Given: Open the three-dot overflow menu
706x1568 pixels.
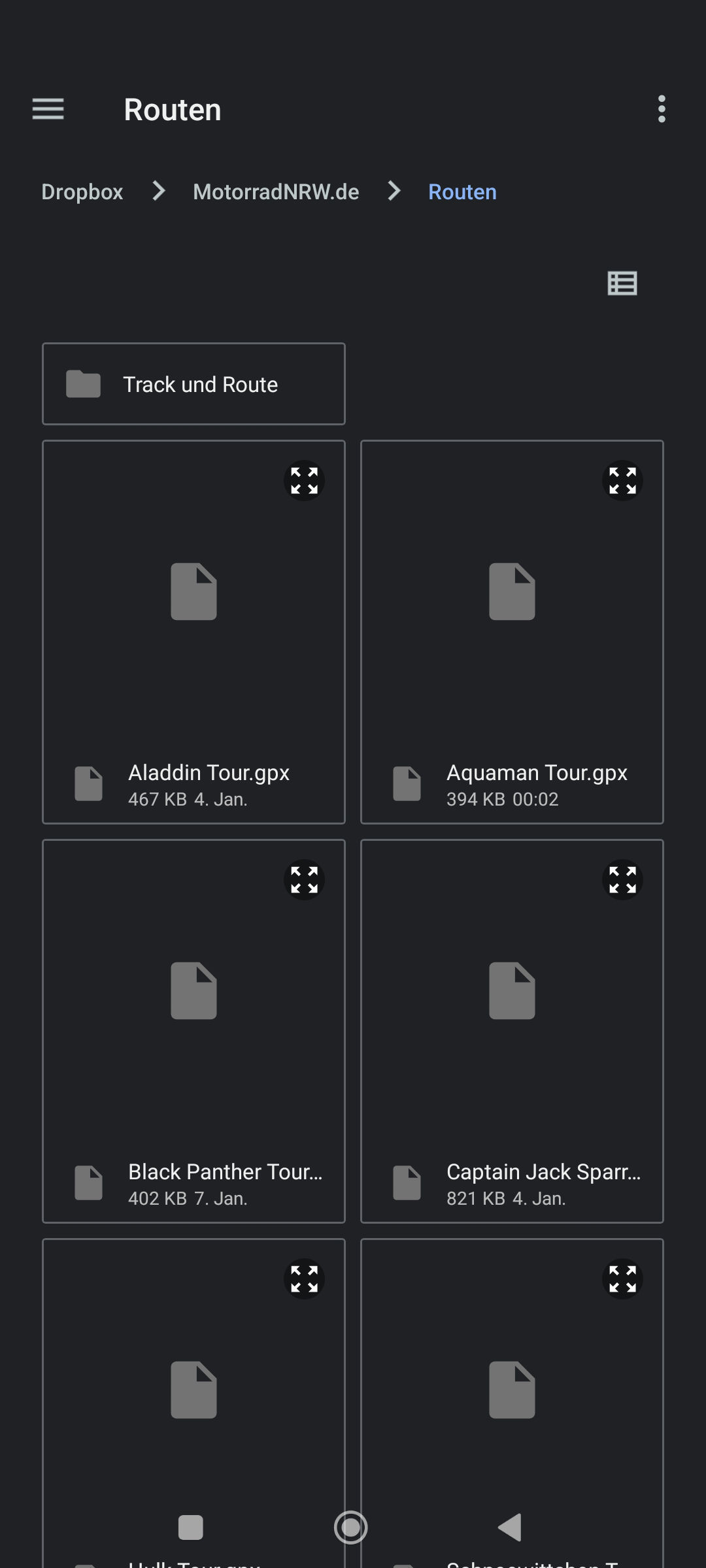Looking at the screenshot, I should click(662, 109).
